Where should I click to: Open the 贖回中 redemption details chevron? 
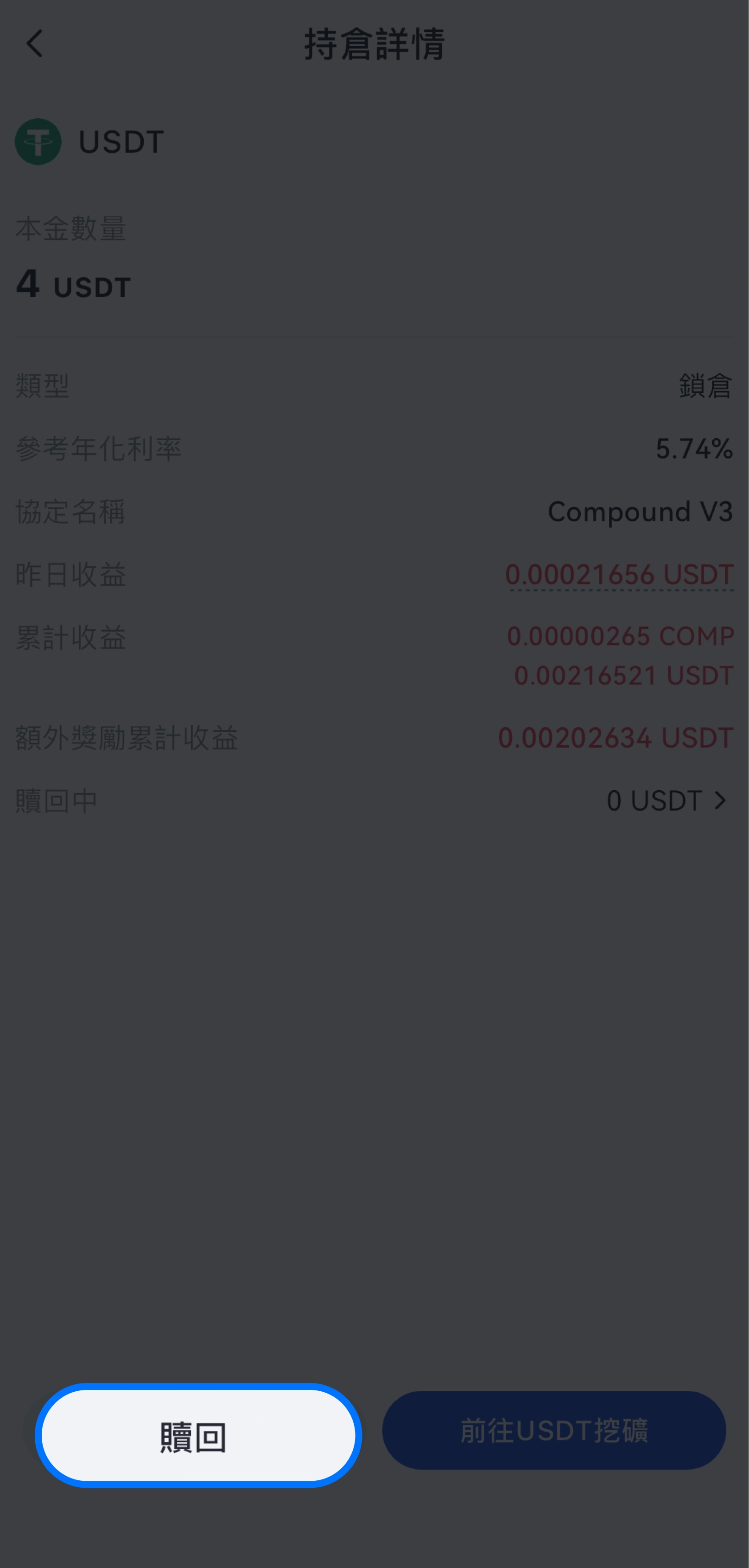[720, 800]
